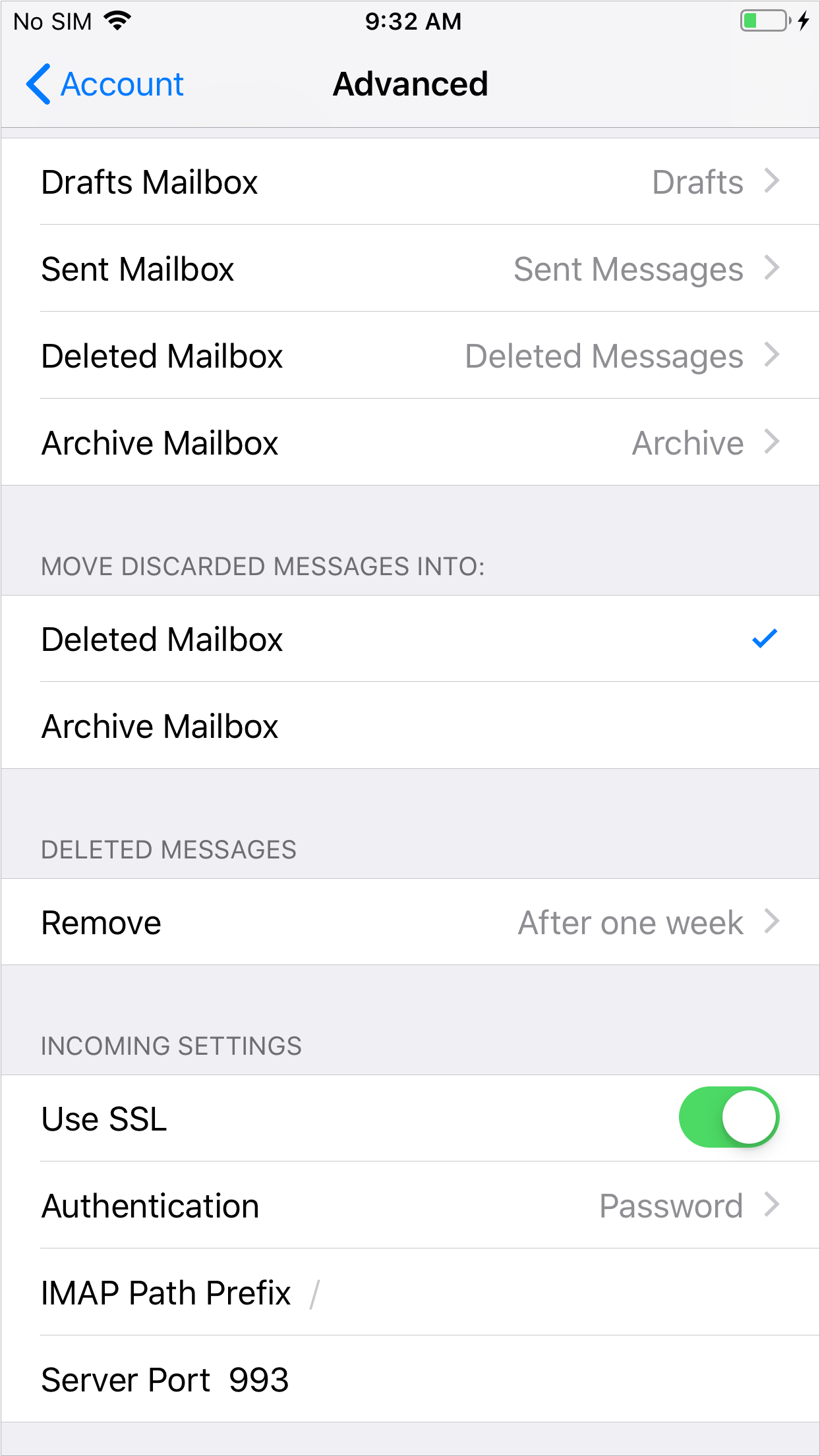Select Deleted Mailbox for discarded messages

point(410,639)
